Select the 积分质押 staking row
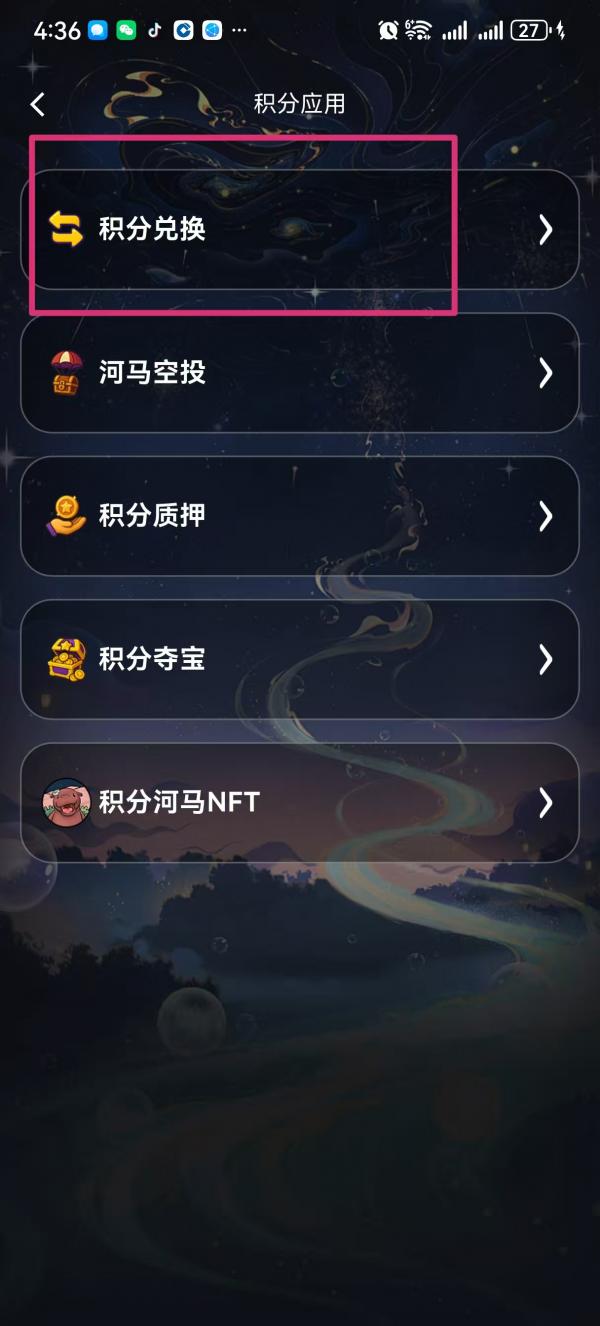Image resolution: width=600 pixels, height=1326 pixels. coord(300,516)
